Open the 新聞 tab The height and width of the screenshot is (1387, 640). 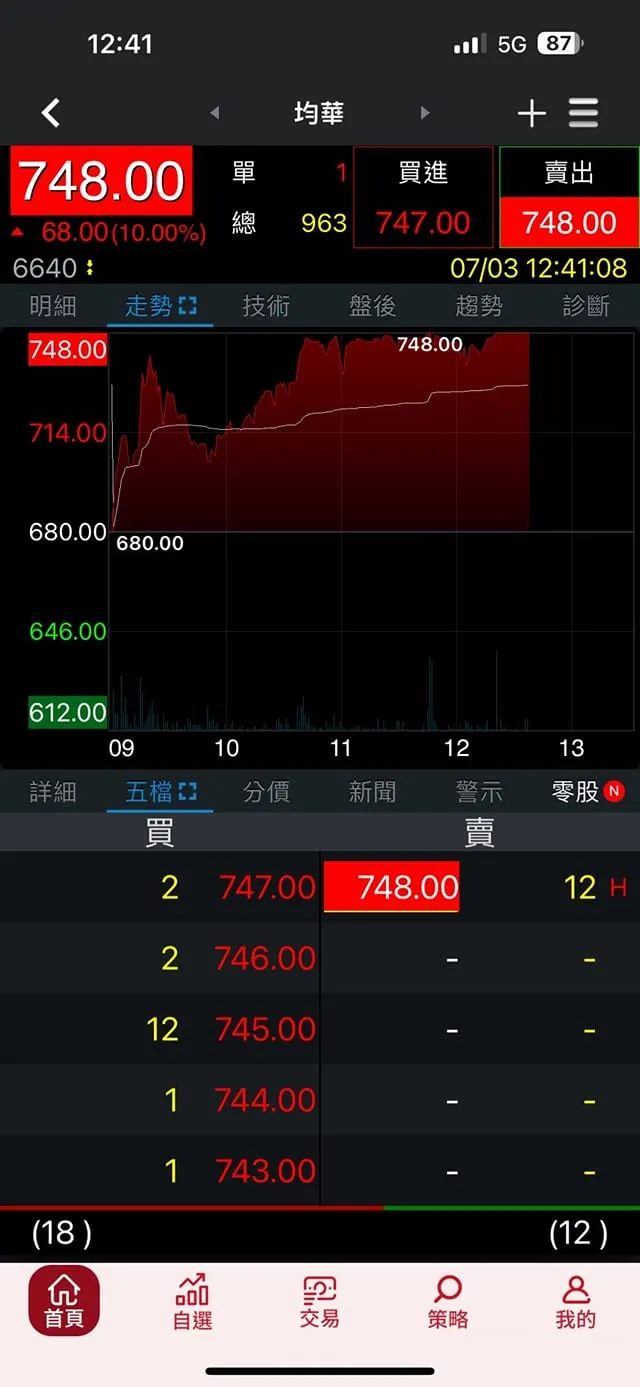coord(372,792)
